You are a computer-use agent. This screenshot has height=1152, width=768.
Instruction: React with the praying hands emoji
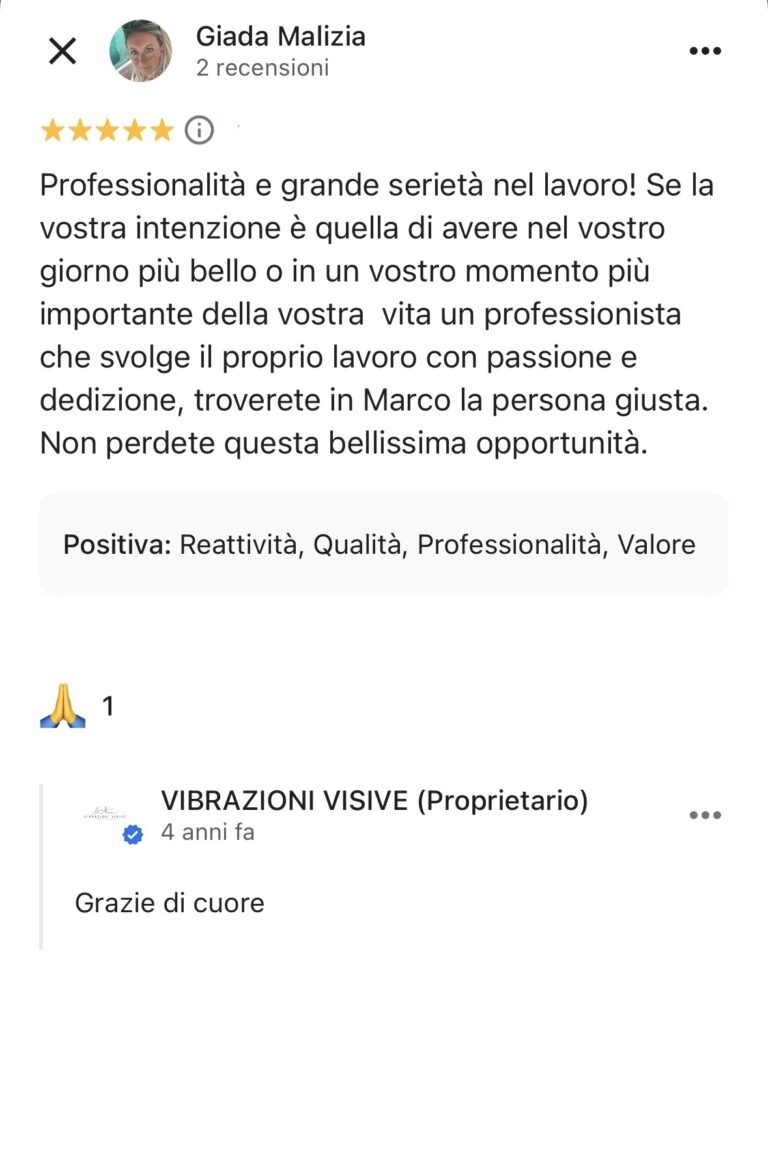62,707
